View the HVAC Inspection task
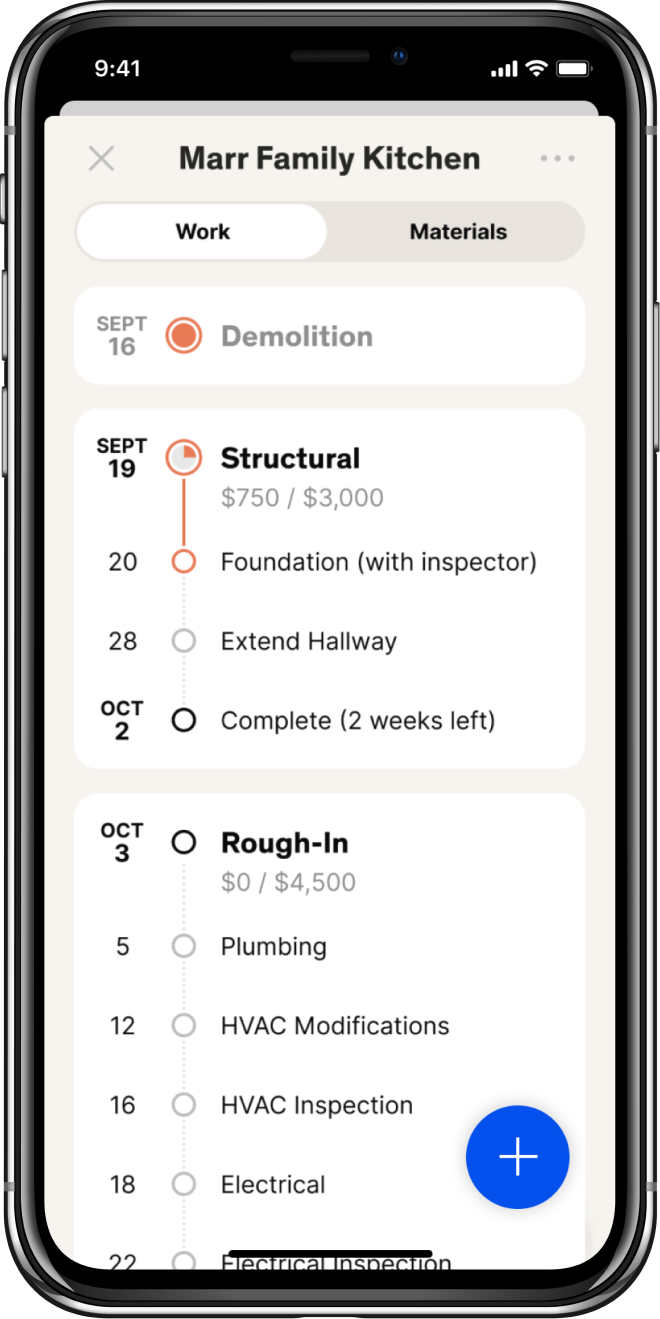The width and height of the screenshot is (660, 1319). (x=316, y=1105)
